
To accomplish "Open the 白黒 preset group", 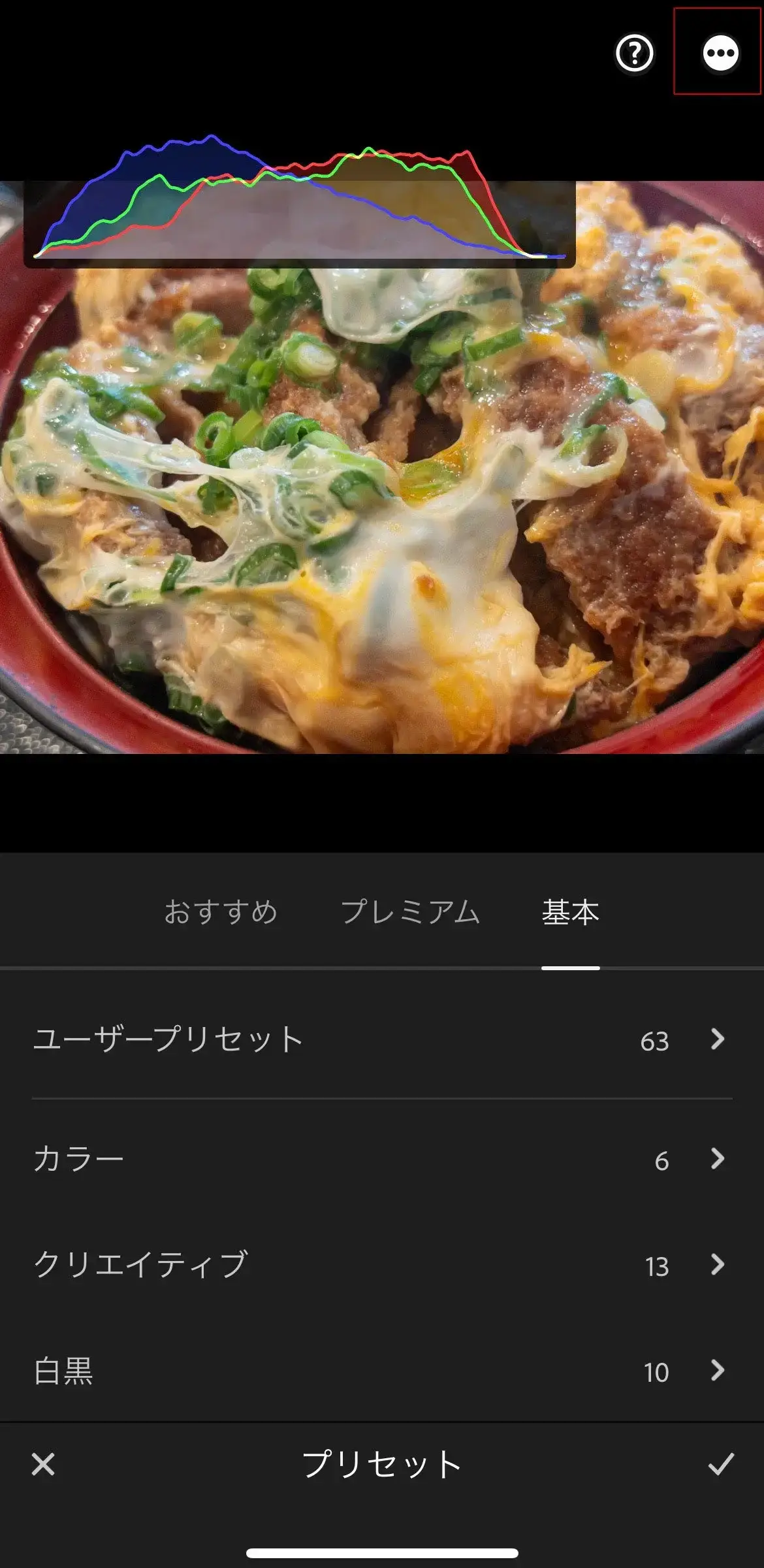I will tap(381, 1370).
